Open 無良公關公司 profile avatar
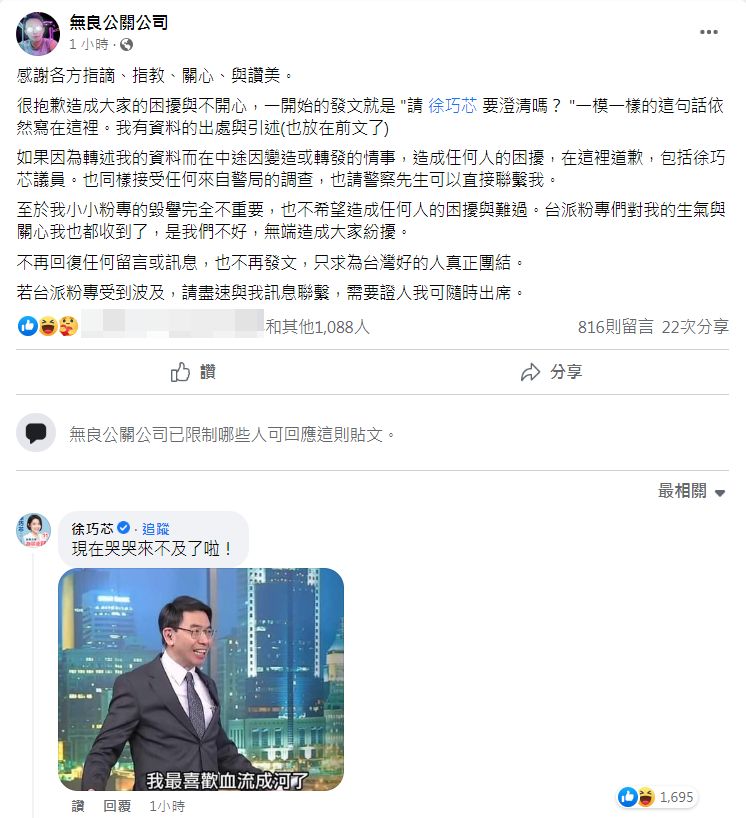This screenshot has width=746, height=818. 37,33
